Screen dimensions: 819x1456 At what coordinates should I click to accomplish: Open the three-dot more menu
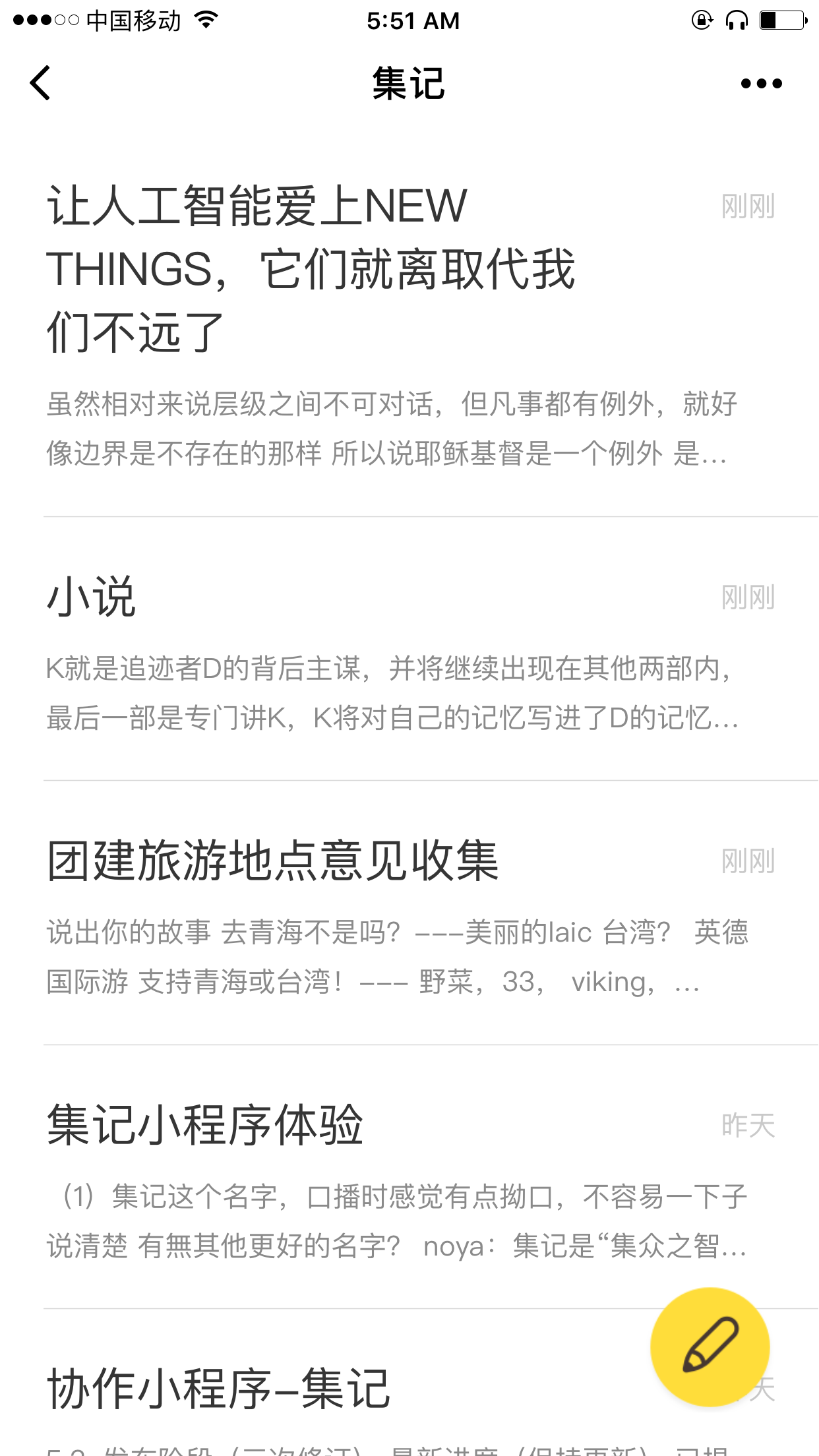tap(761, 84)
